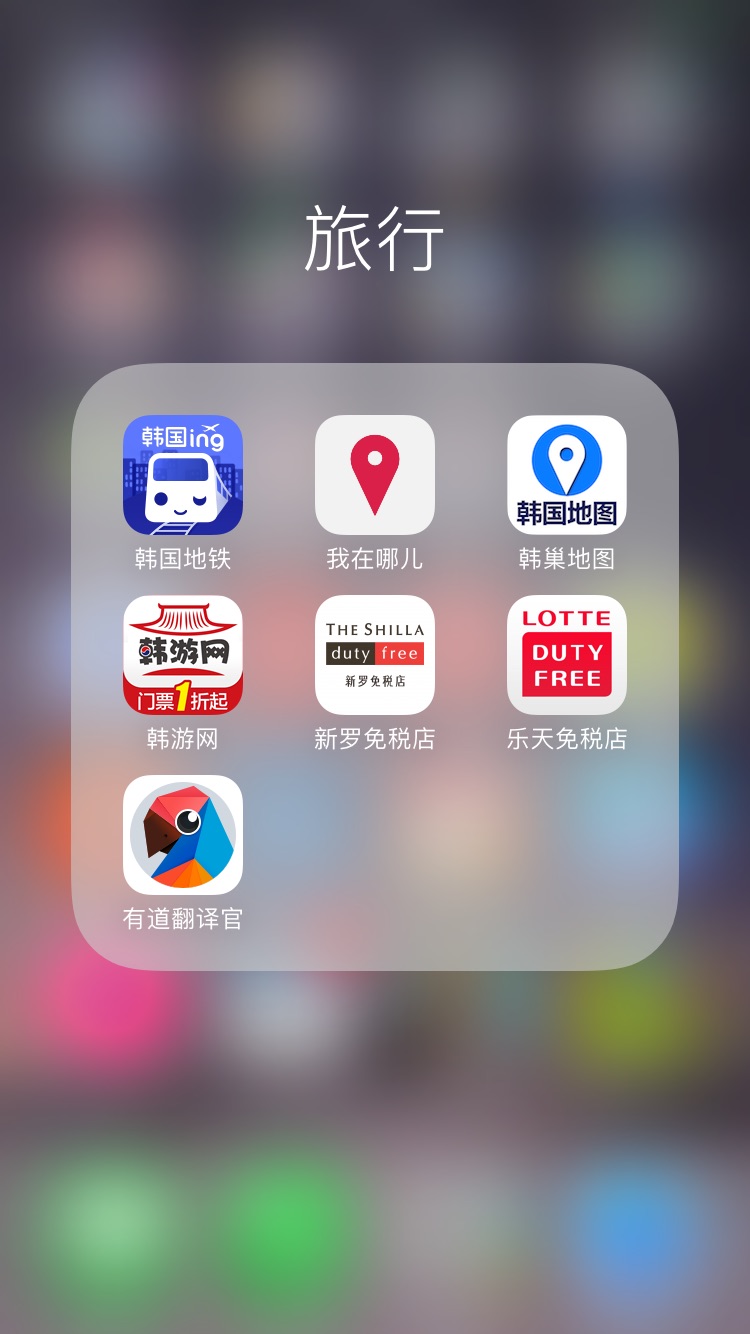Viewport: 750px width, 1334px height.
Task: Launch 有道翻译官 translator app
Action: pos(183,835)
